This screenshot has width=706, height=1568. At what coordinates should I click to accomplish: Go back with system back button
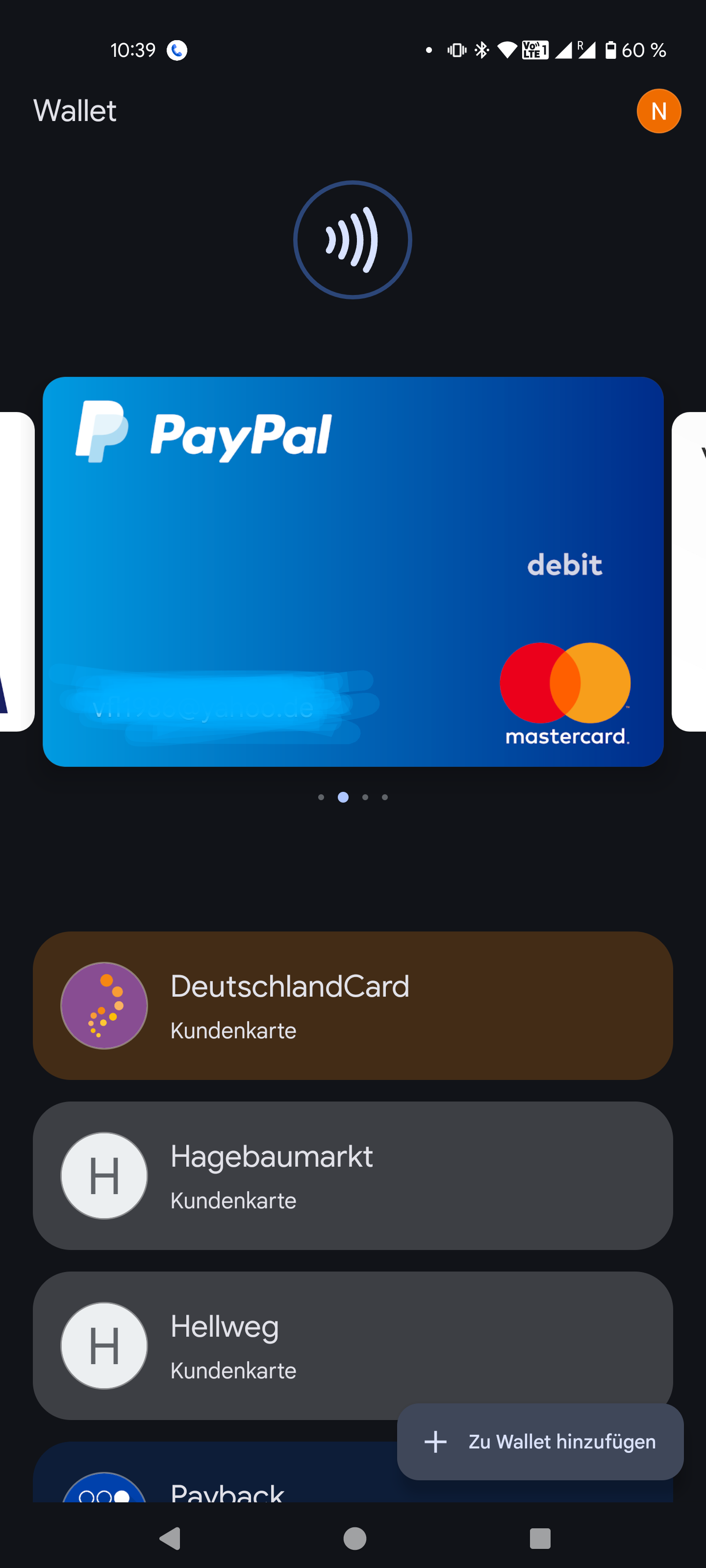(x=170, y=1538)
